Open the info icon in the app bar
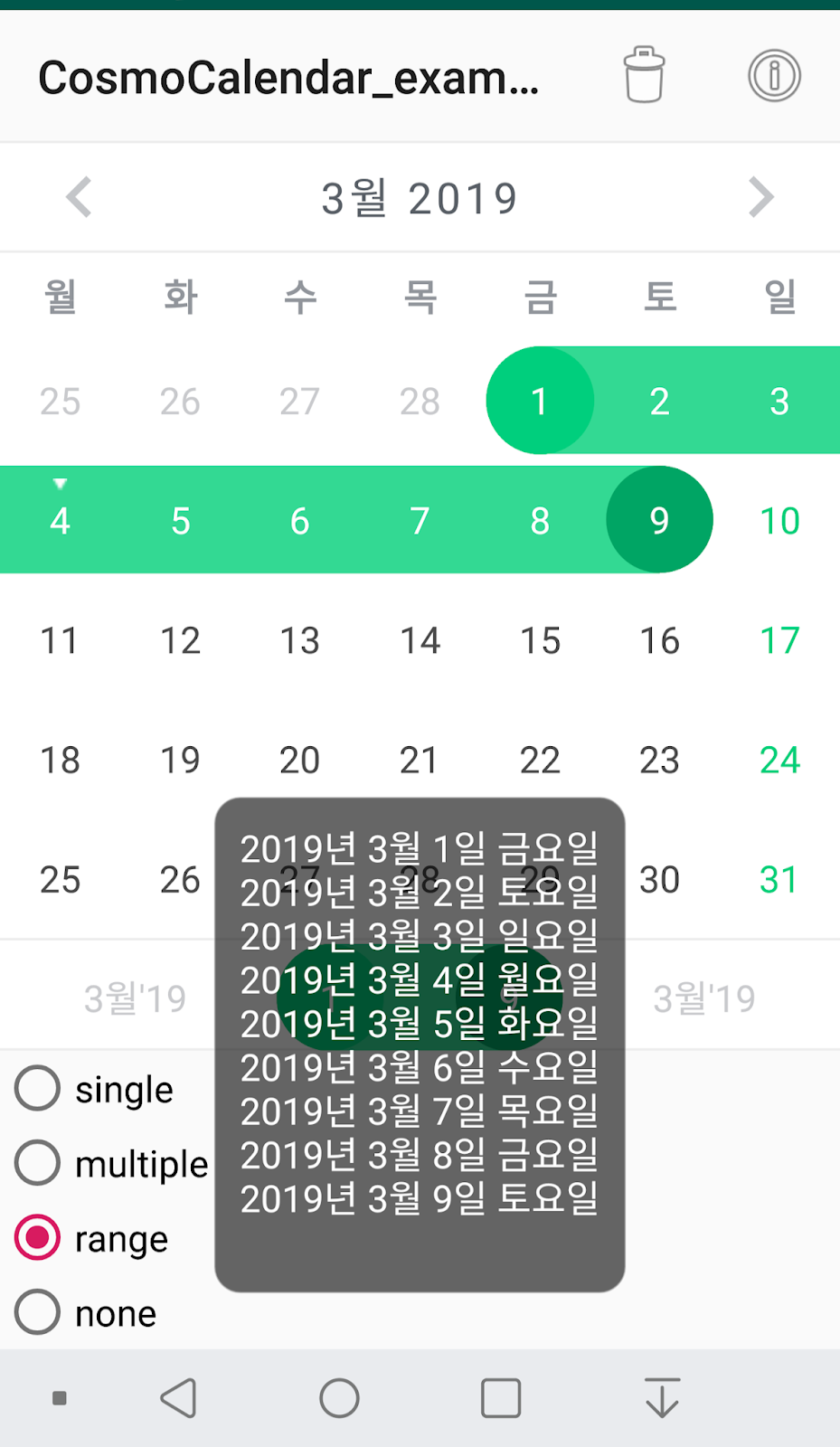The width and height of the screenshot is (840, 1447). 774,75
